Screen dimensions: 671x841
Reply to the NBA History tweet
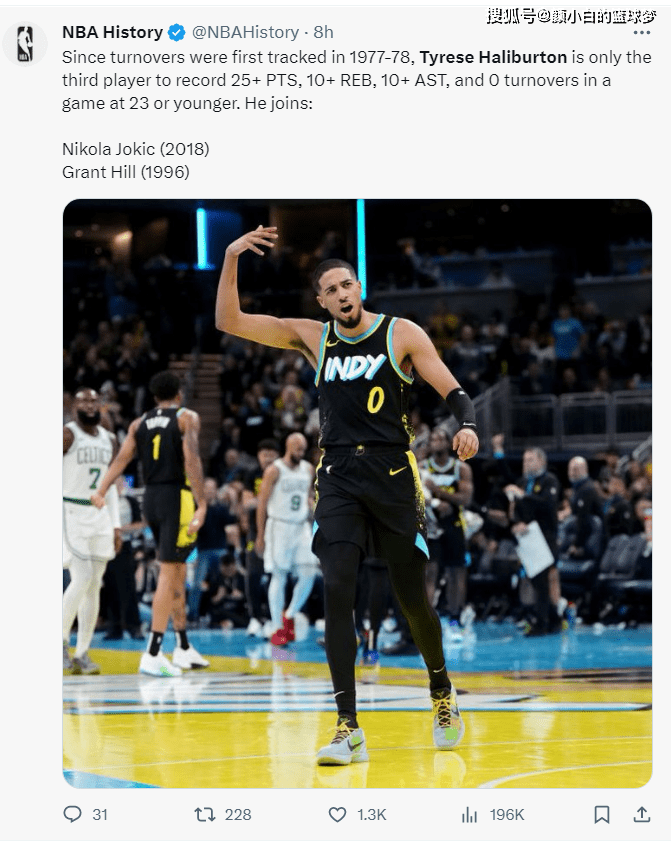(73, 814)
